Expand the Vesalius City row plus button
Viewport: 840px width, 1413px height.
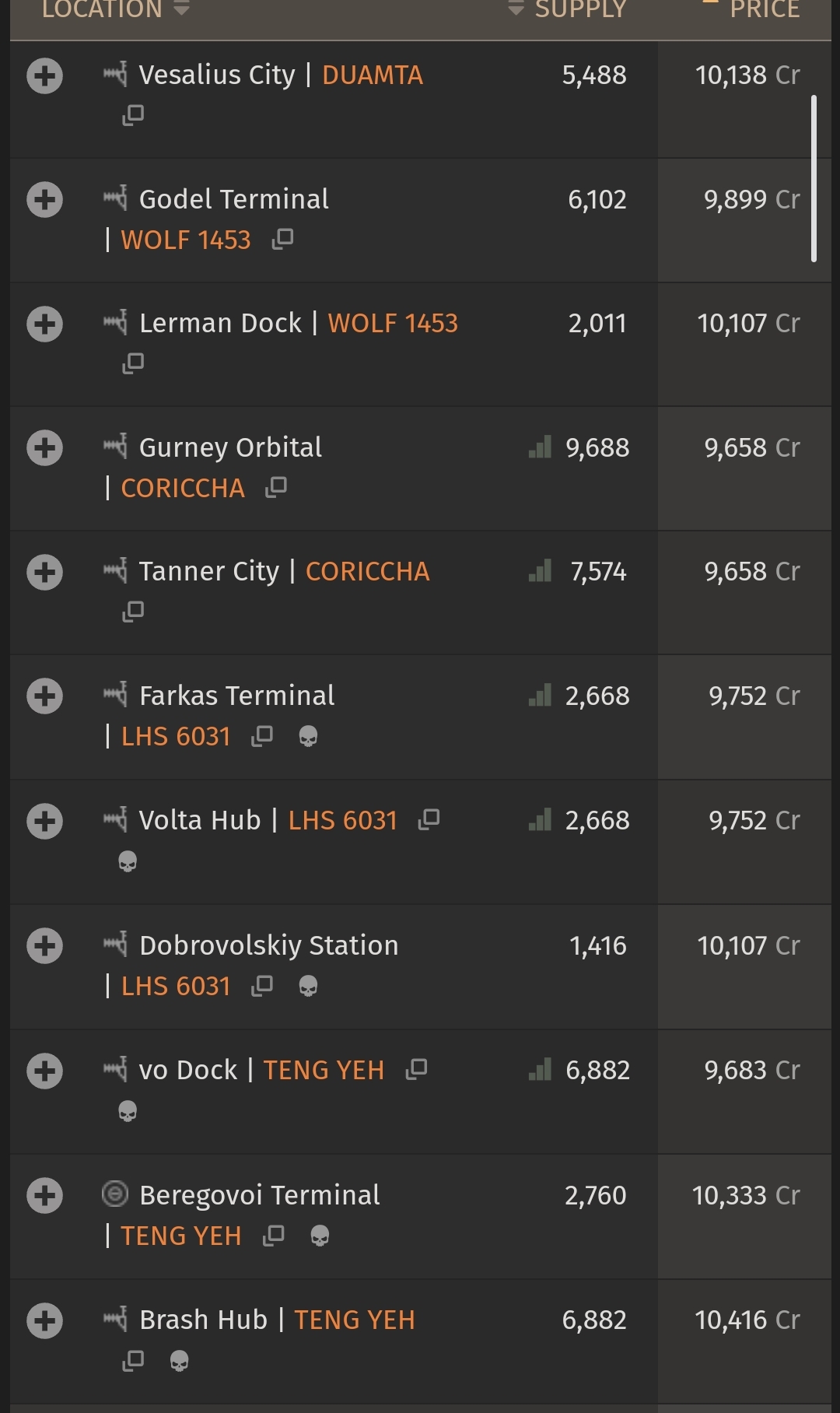(x=44, y=75)
